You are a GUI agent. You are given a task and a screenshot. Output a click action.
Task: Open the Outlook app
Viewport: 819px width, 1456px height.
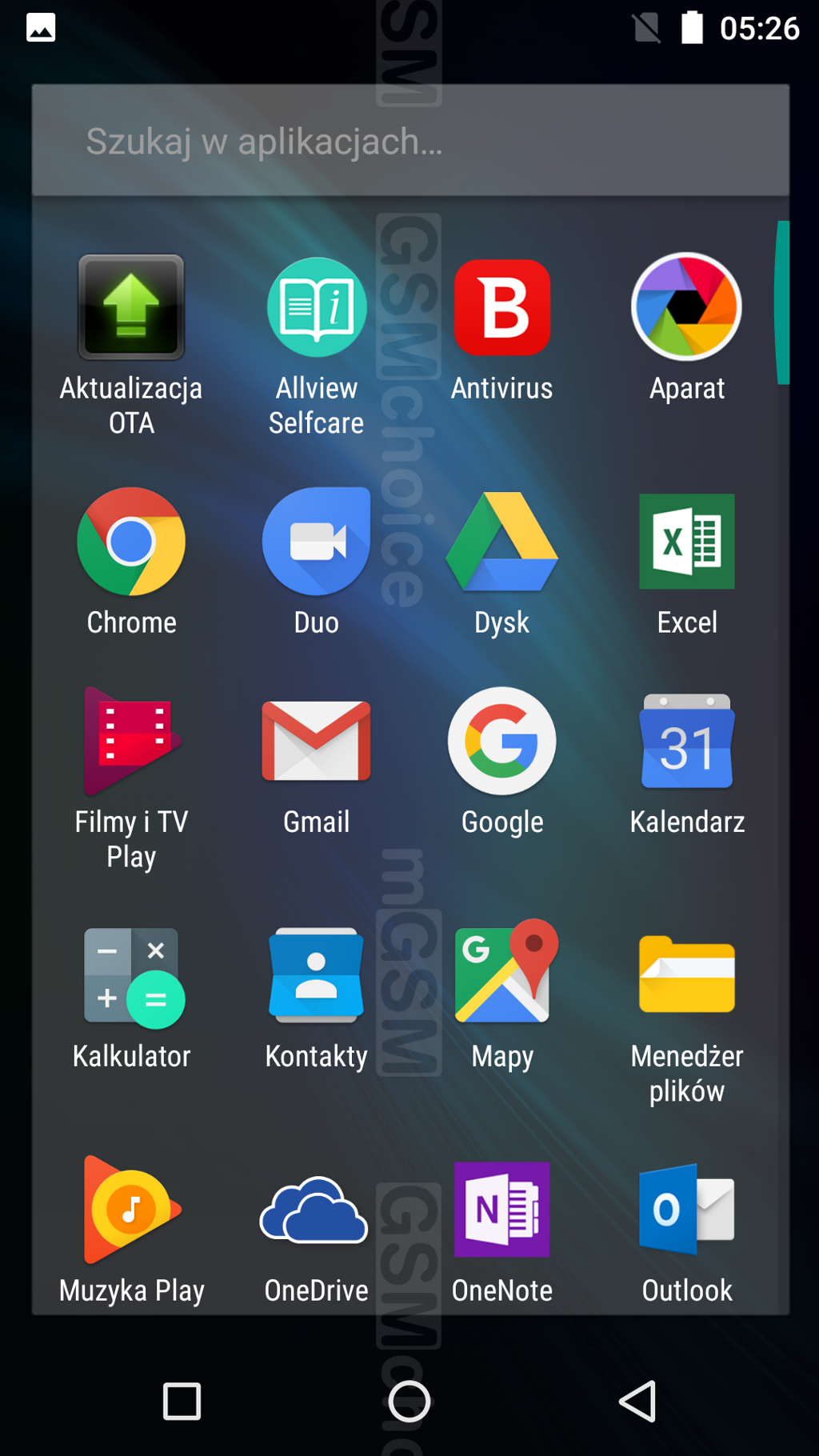686,1210
